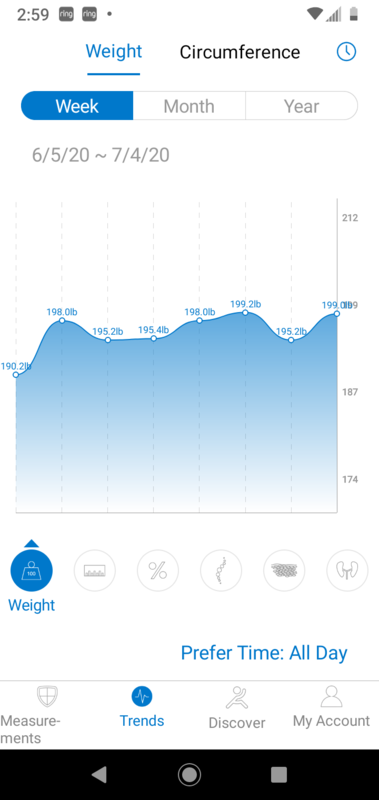The image size is (379, 800).
Task: Select the Weight top tab
Action: 114,51
